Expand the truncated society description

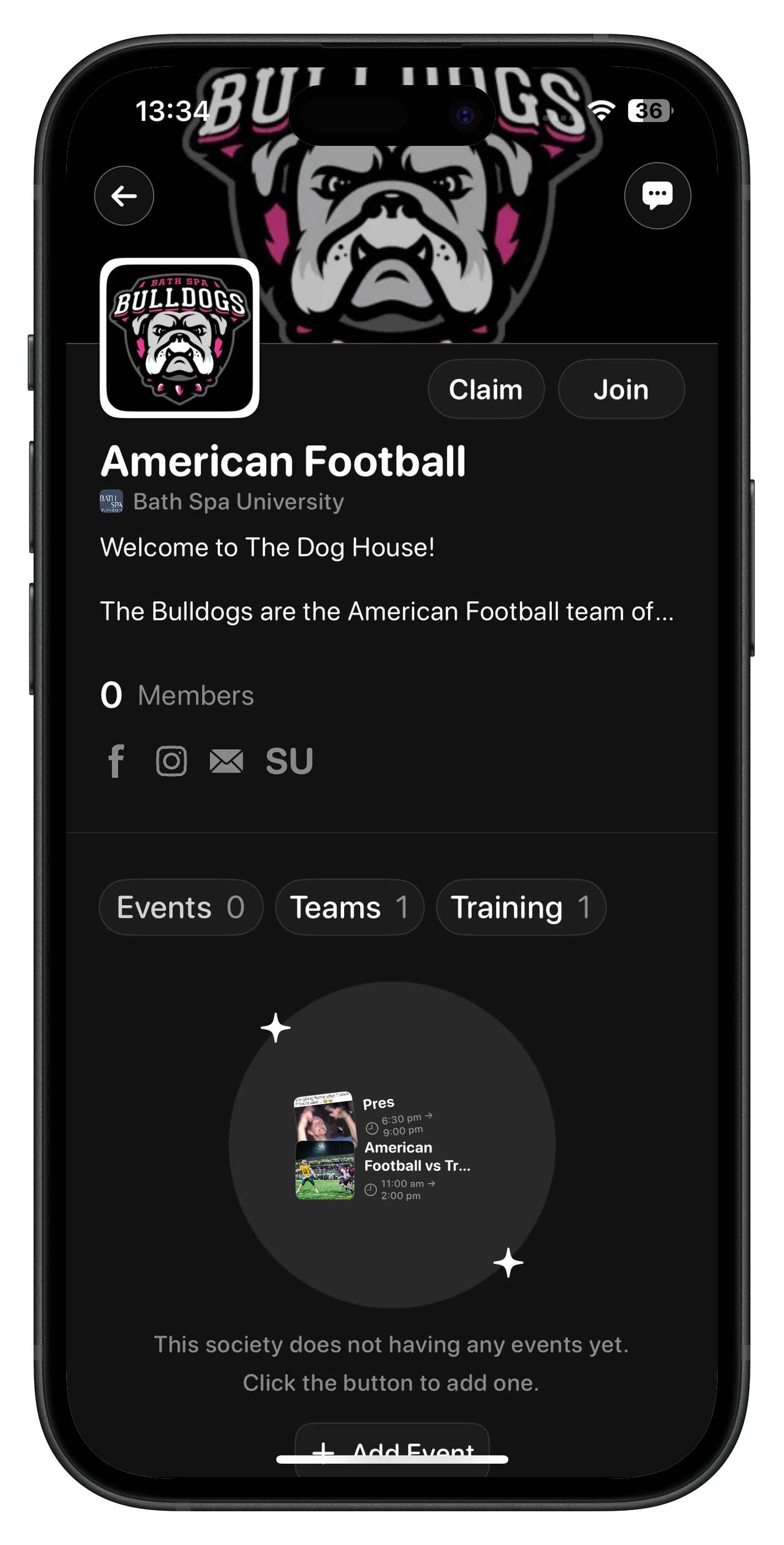[386, 611]
